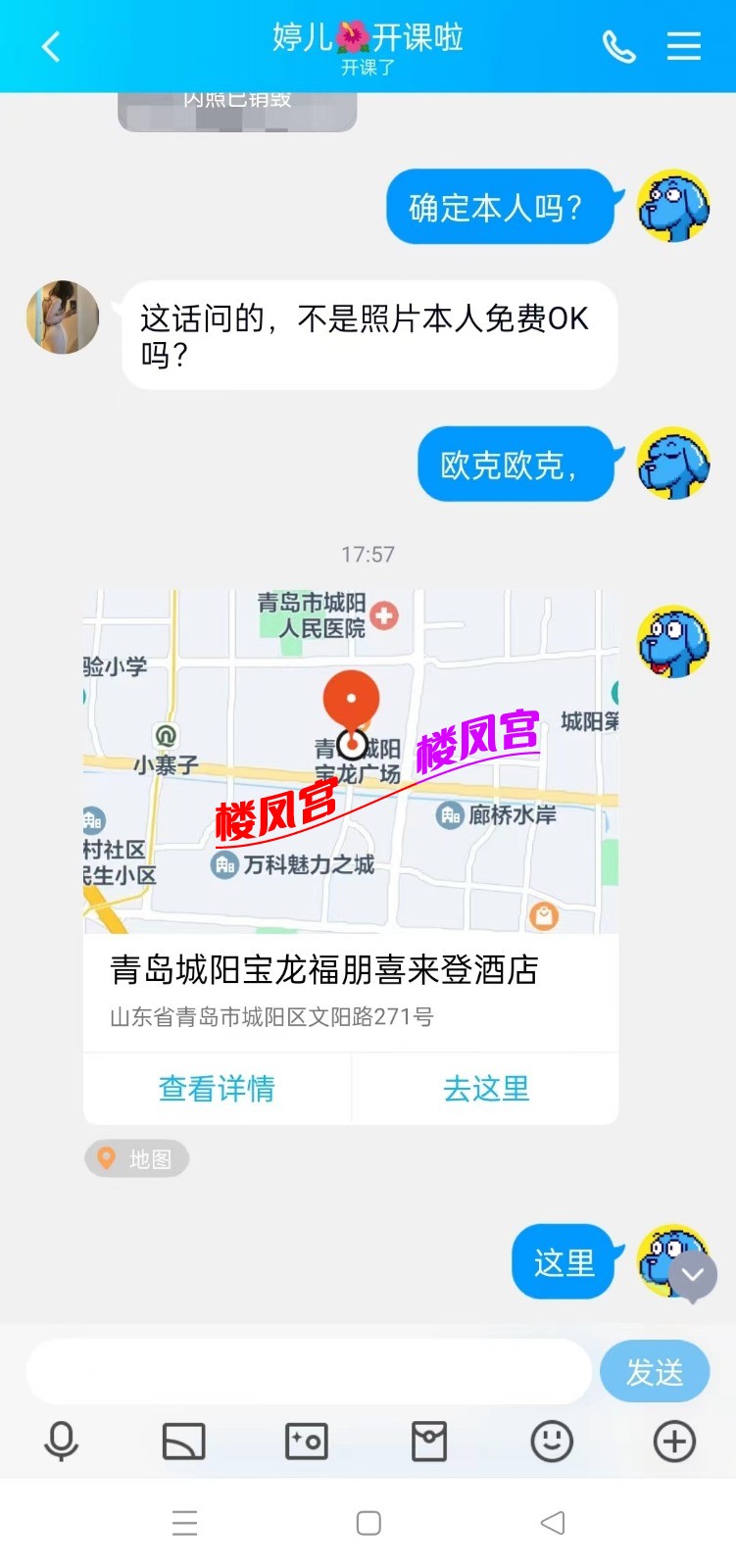Open the contact's profile avatar

pyautogui.click(x=63, y=318)
